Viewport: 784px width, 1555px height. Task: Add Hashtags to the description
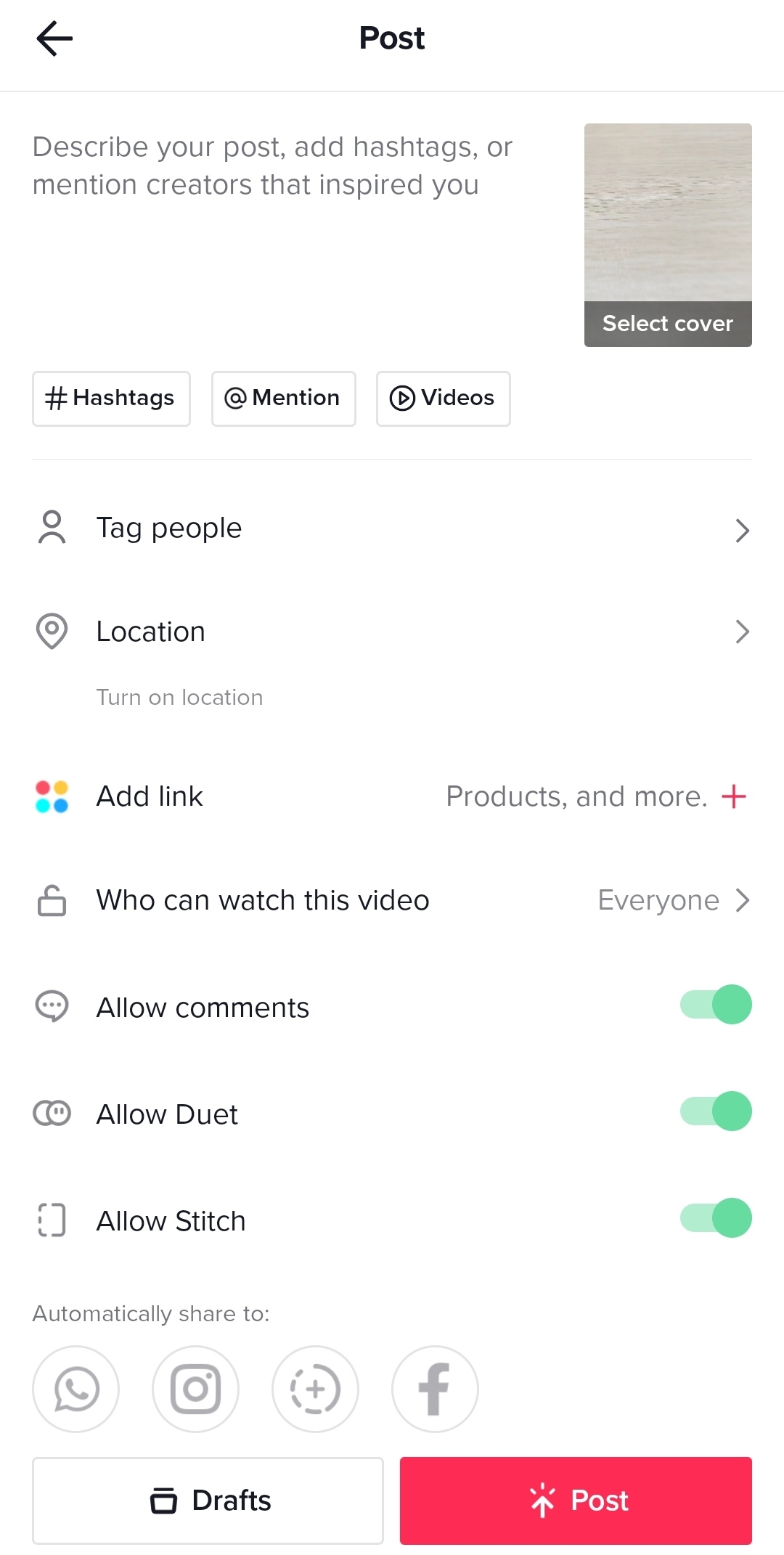tap(111, 399)
